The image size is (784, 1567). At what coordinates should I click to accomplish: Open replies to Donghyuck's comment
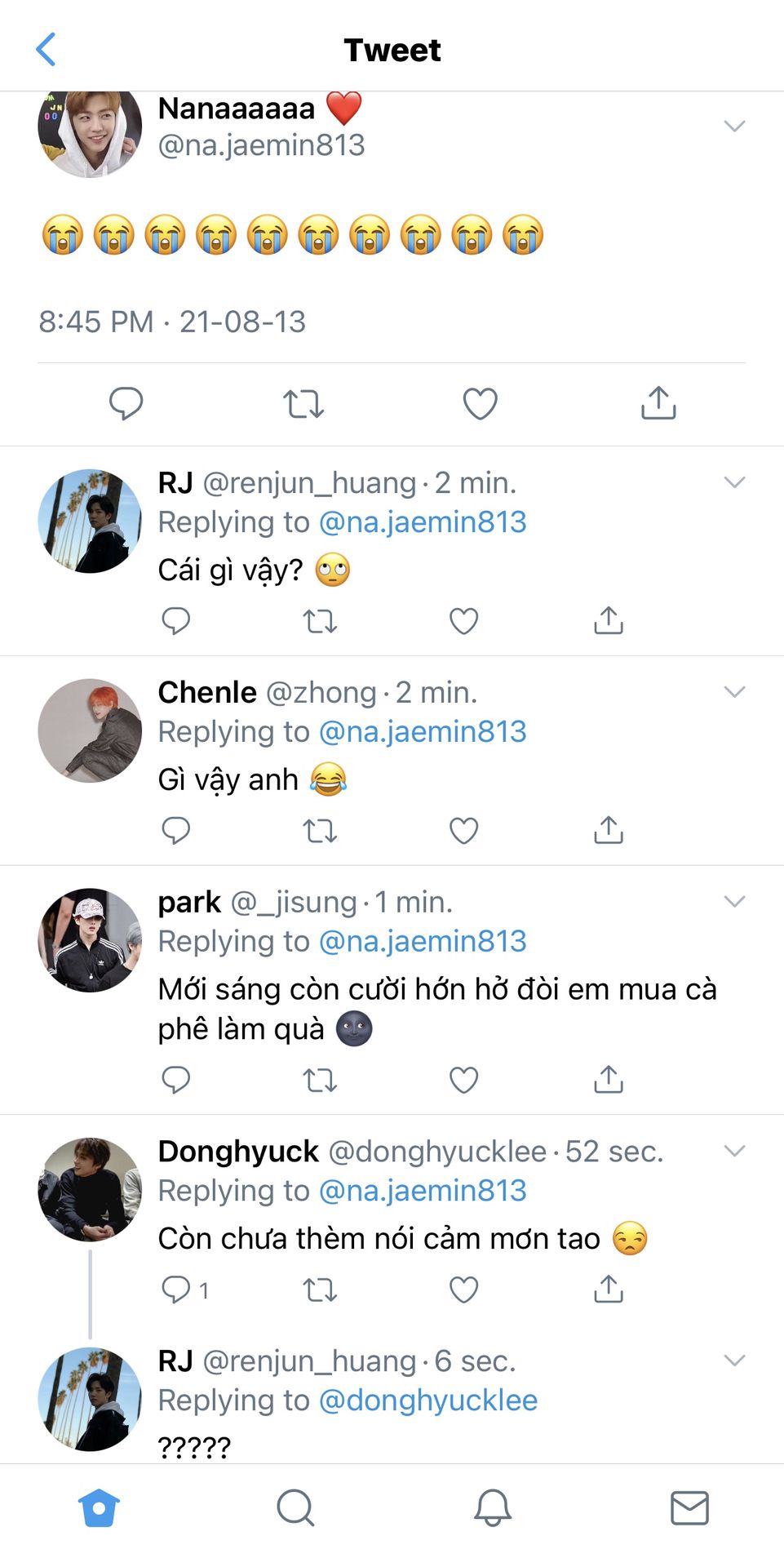coord(176,1290)
